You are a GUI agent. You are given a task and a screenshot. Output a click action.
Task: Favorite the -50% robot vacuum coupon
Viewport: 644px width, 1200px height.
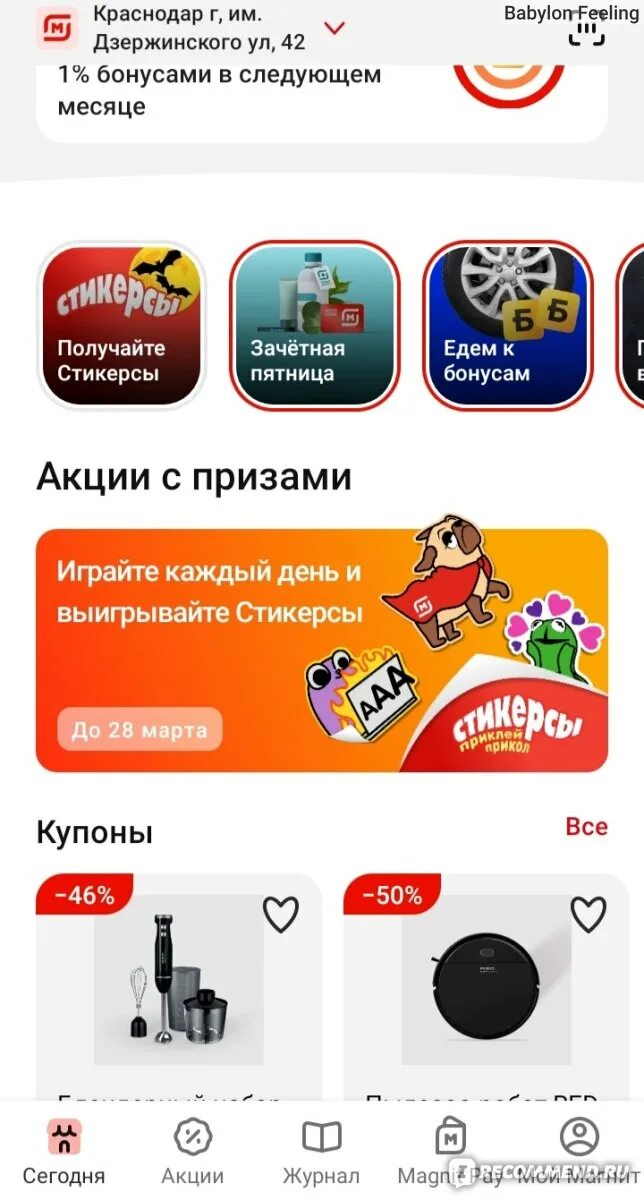[588, 914]
